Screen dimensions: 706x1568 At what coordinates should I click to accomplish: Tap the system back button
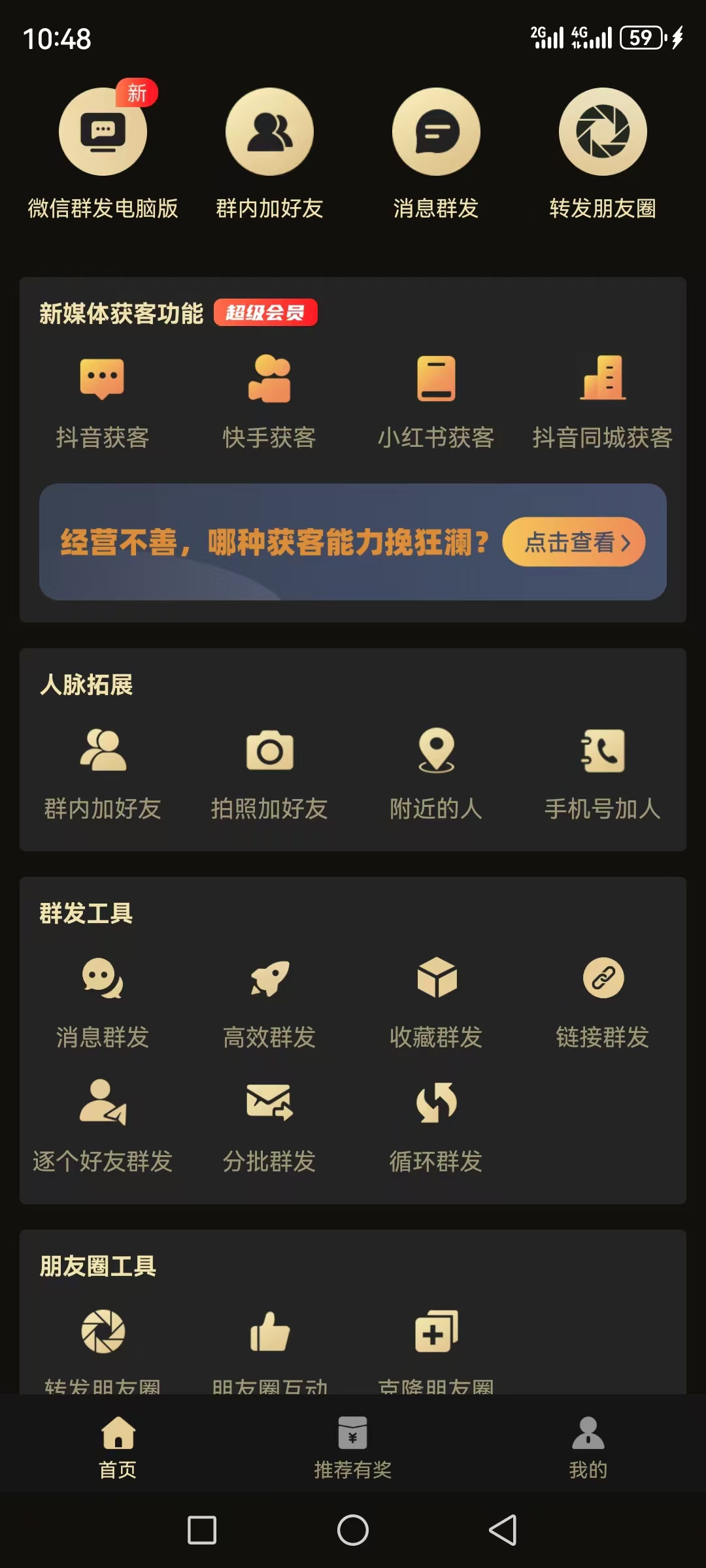(x=503, y=1530)
